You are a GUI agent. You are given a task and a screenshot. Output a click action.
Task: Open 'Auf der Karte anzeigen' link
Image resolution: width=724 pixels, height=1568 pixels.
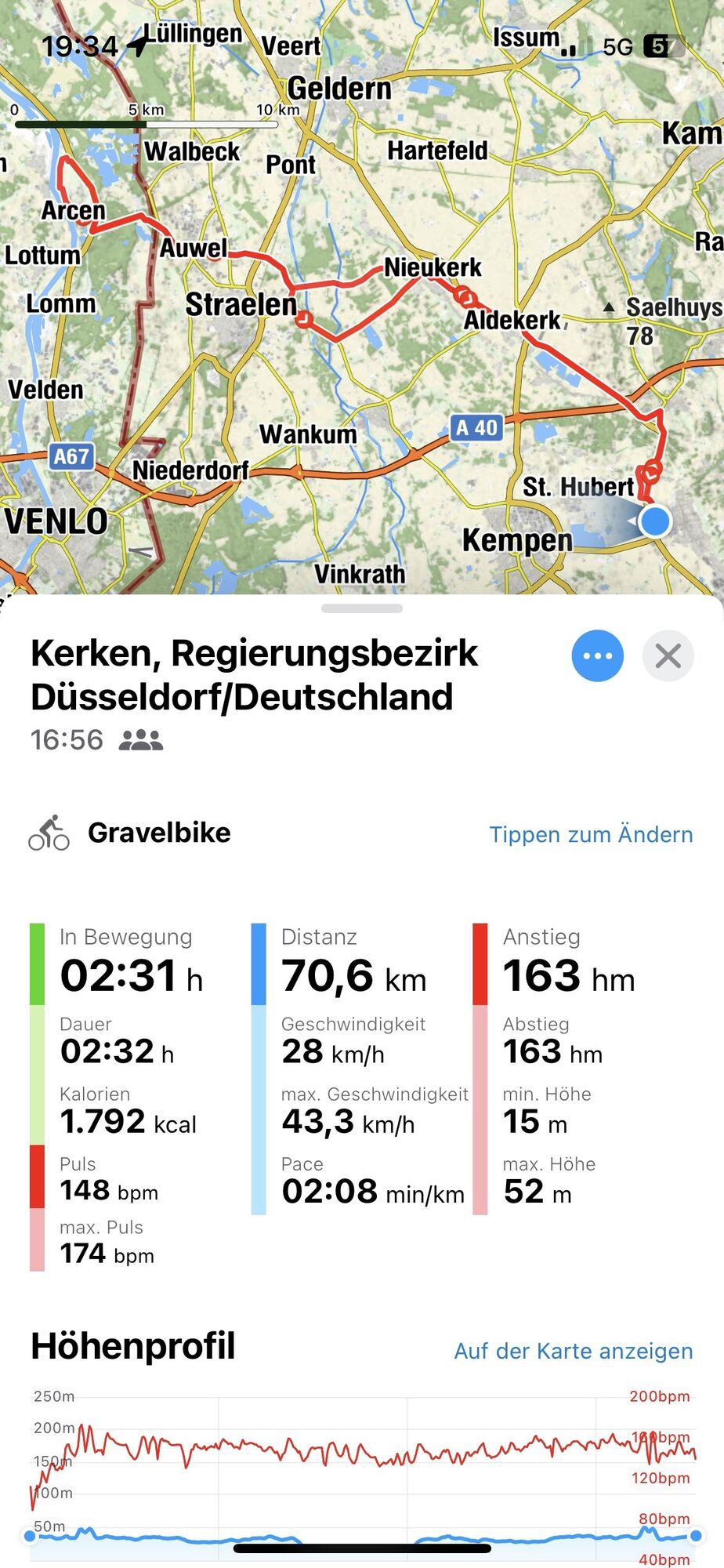tap(573, 1351)
